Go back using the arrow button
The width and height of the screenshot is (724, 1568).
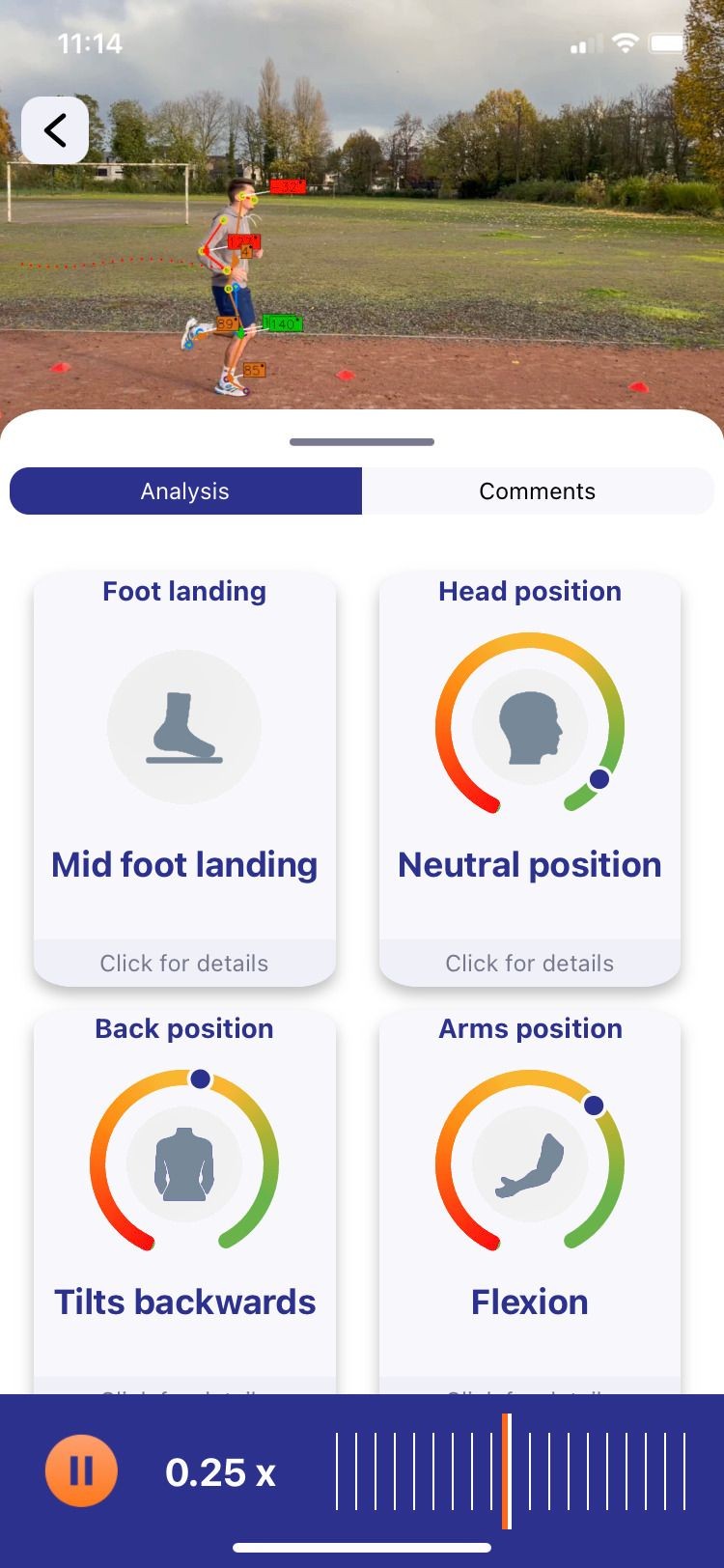[x=55, y=130]
